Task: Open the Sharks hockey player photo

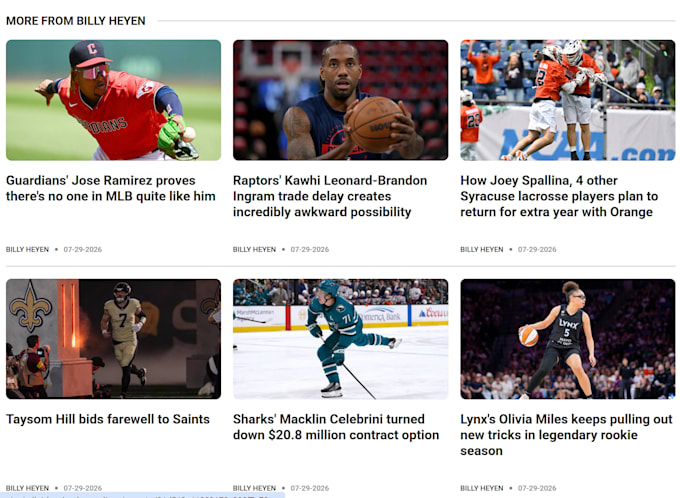Action: (x=340, y=339)
